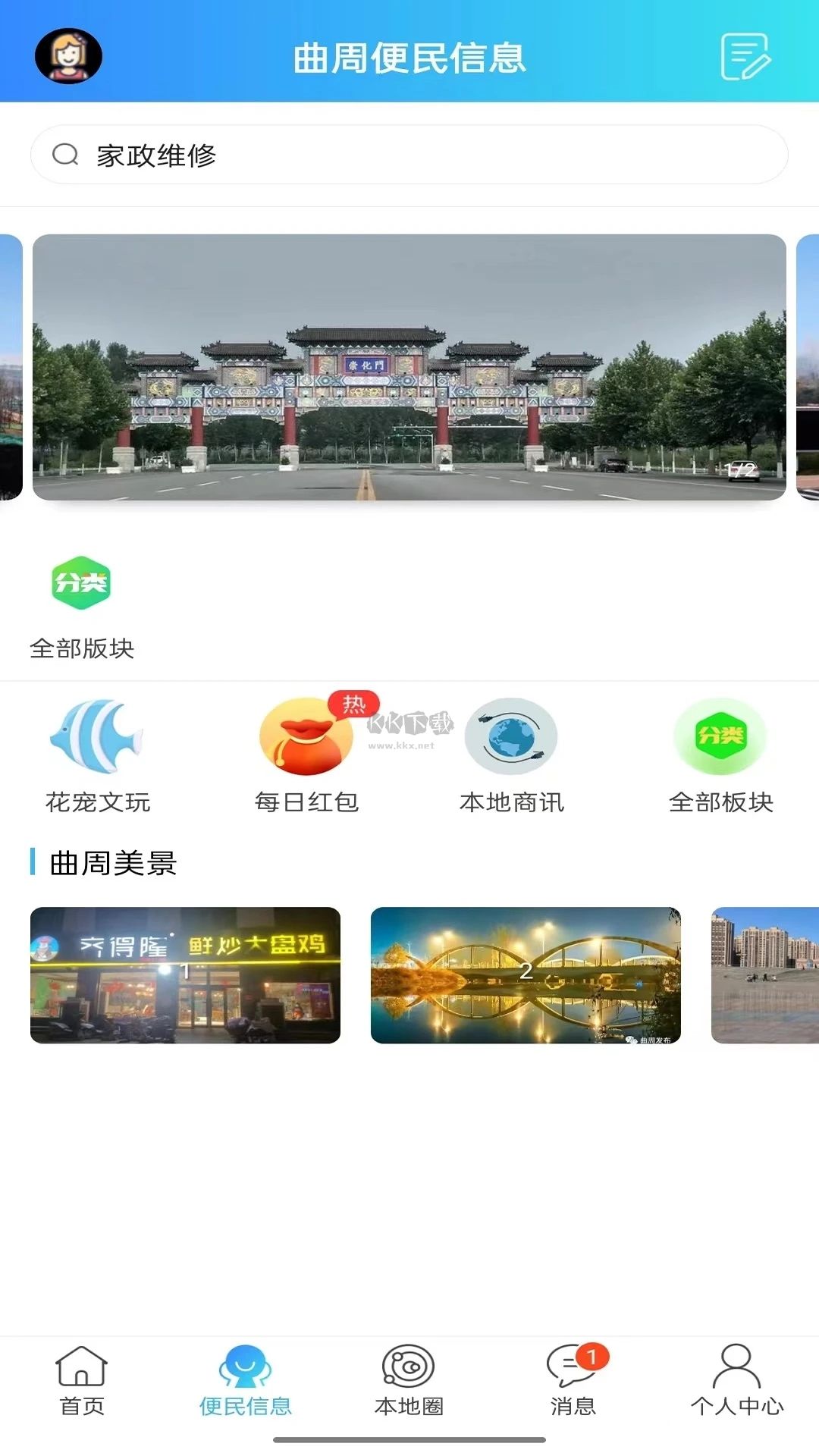Screen dimensions: 819x1456
Task: Tap the main archway banner image
Action: click(409, 368)
